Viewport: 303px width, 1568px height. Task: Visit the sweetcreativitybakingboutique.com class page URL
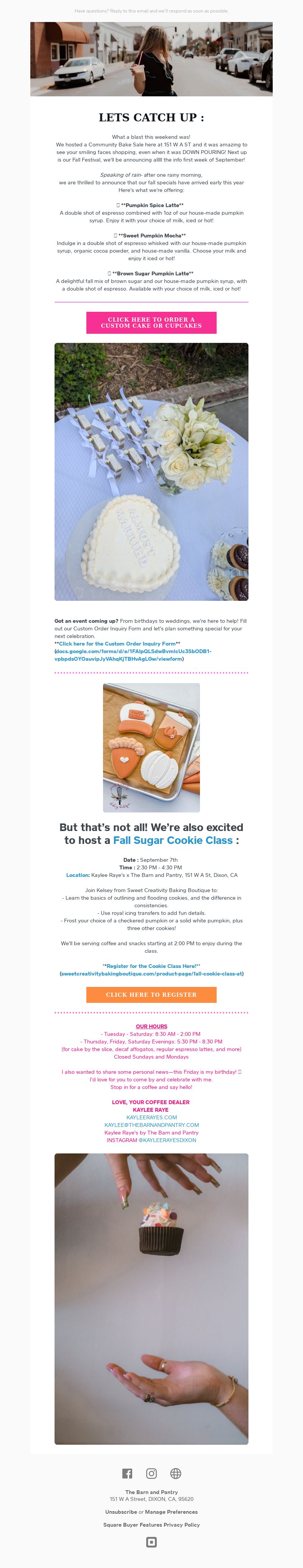tap(151, 974)
